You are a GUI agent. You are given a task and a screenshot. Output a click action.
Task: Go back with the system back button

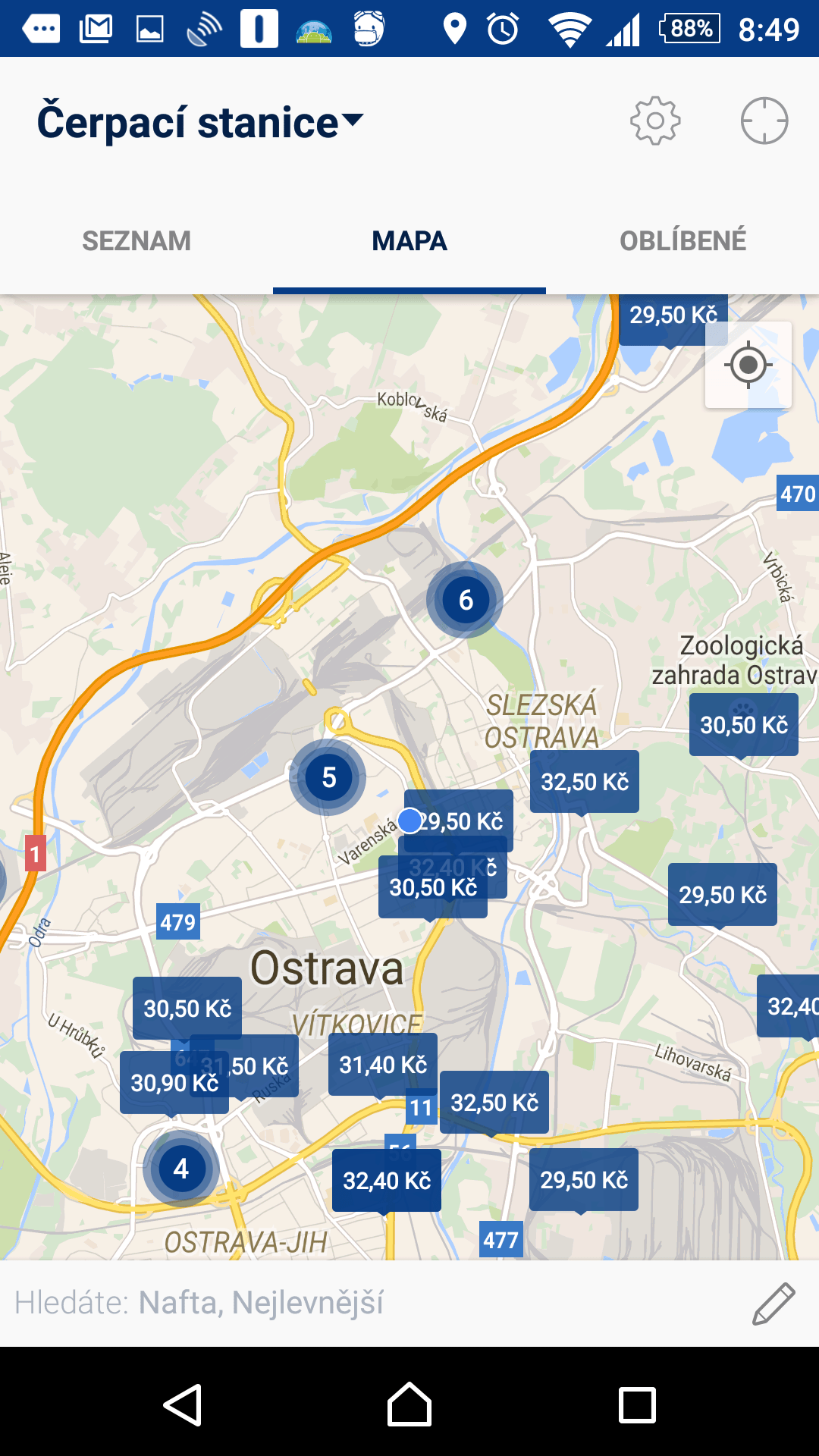coord(183,1405)
